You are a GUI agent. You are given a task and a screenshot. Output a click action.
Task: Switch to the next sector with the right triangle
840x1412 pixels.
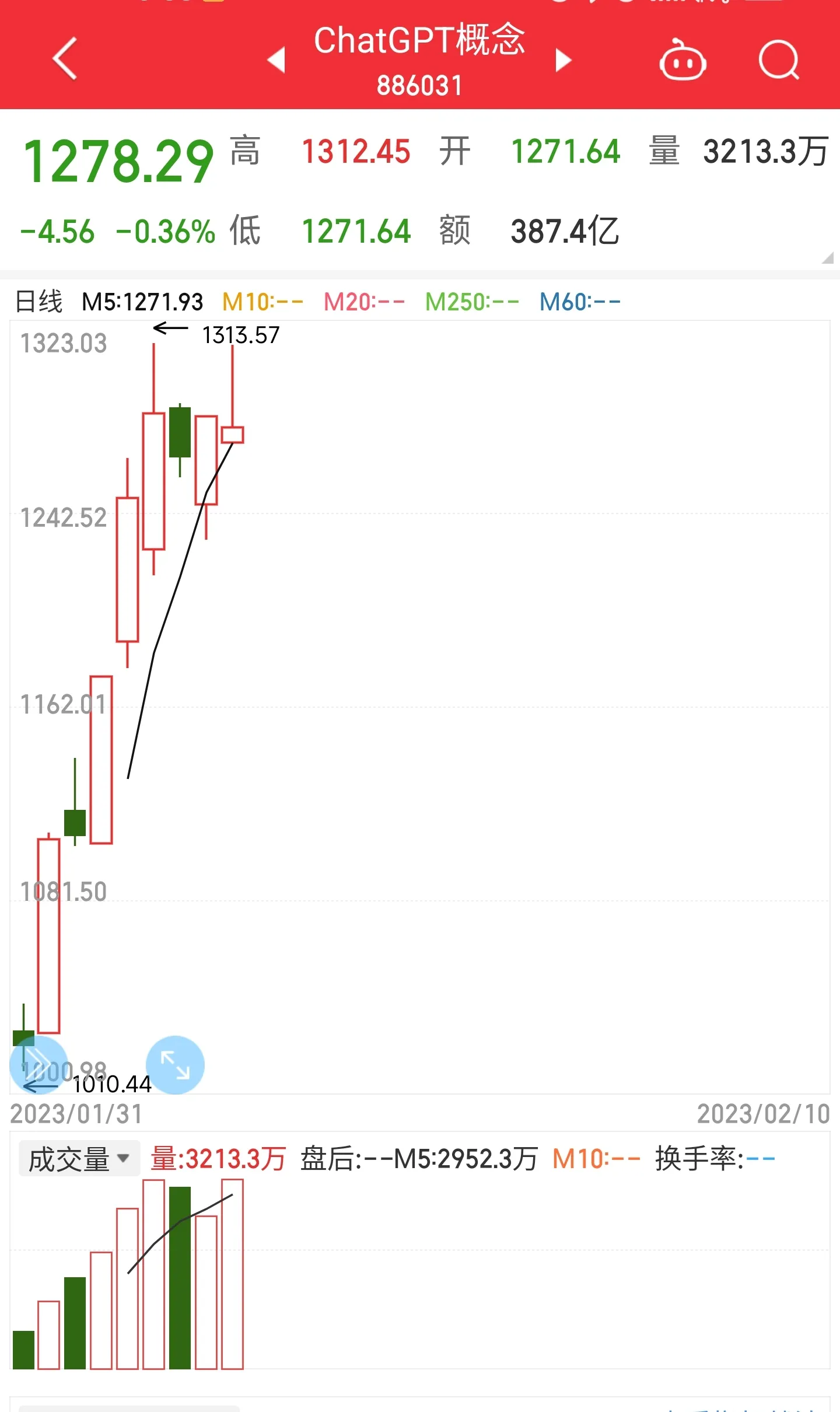[x=563, y=60]
